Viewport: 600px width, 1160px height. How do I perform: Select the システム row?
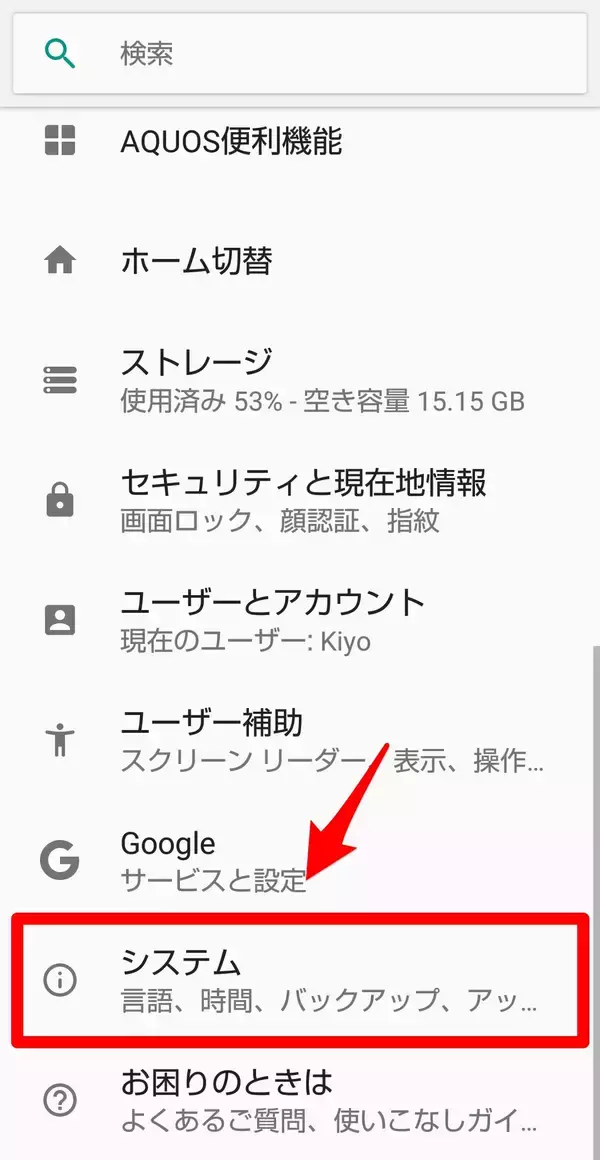(x=300, y=980)
